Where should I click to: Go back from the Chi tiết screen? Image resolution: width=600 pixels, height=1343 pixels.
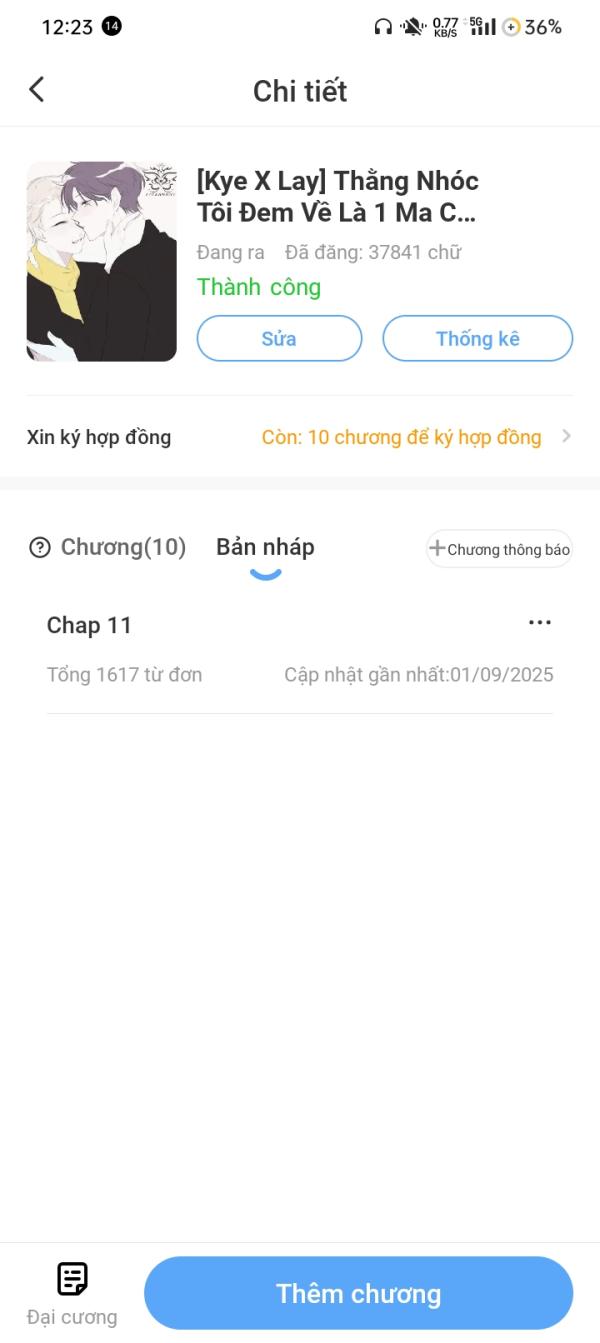pyautogui.click(x=37, y=90)
